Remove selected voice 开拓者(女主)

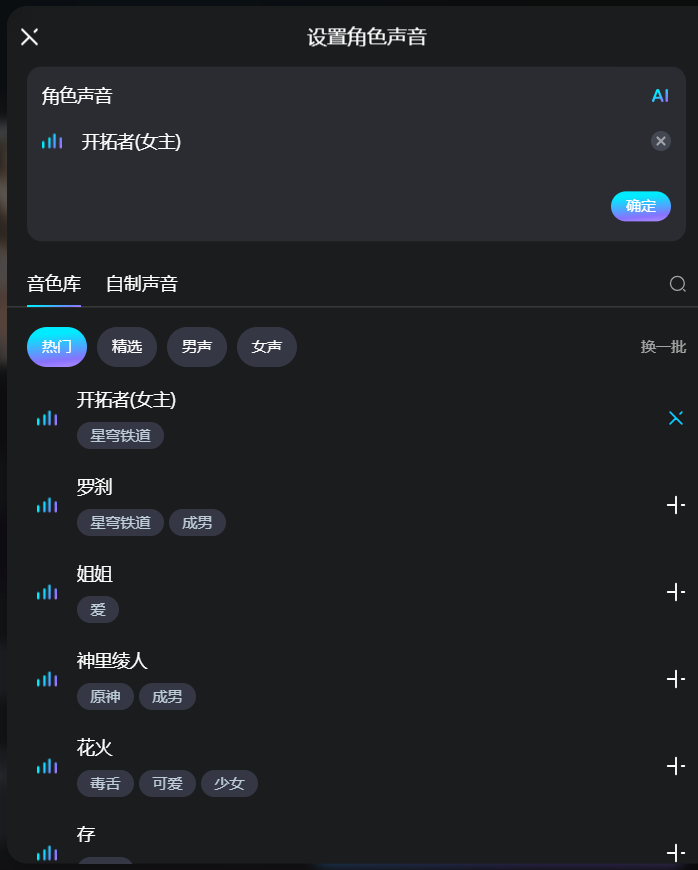(x=661, y=141)
